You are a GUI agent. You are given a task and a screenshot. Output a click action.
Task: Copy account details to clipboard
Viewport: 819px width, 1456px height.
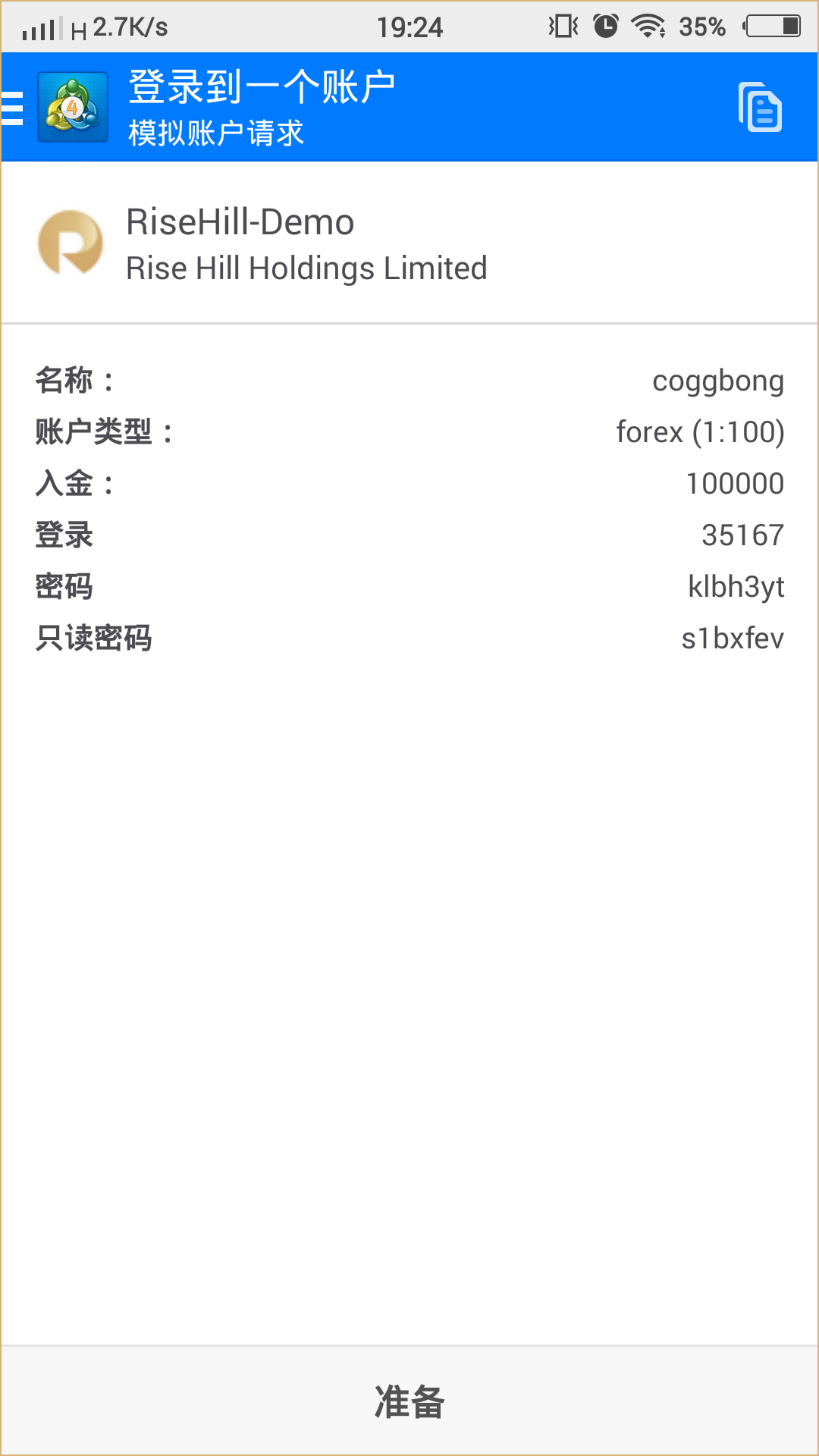tap(760, 107)
